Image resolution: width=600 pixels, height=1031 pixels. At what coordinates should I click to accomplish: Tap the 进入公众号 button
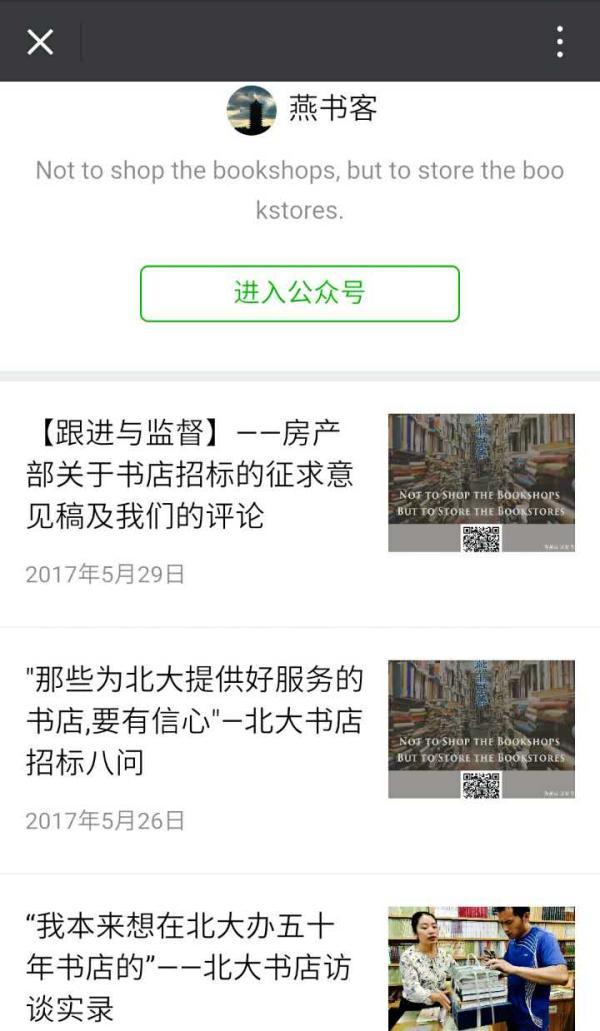point(299,294)
